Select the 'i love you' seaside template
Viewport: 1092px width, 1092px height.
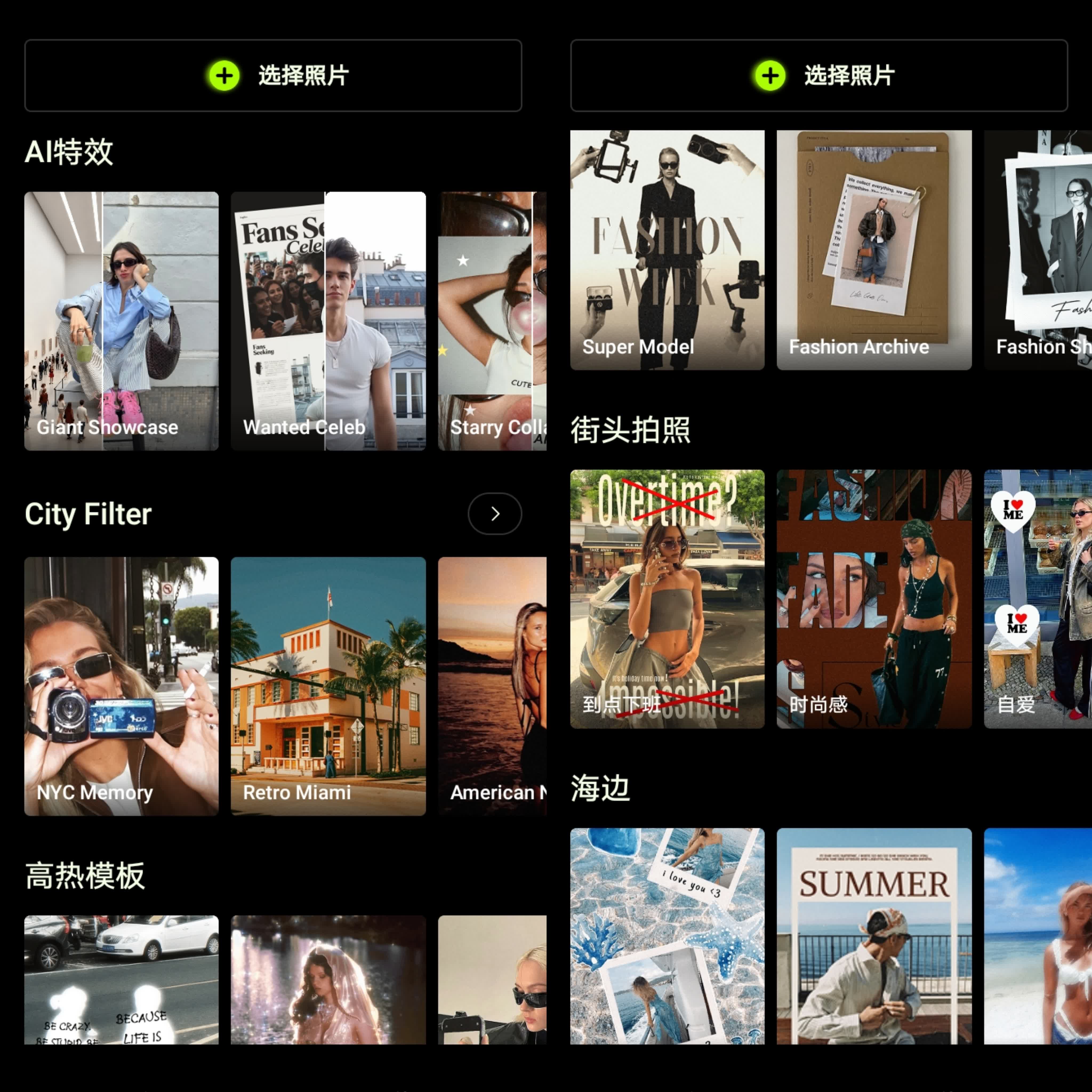click(667, 936)
